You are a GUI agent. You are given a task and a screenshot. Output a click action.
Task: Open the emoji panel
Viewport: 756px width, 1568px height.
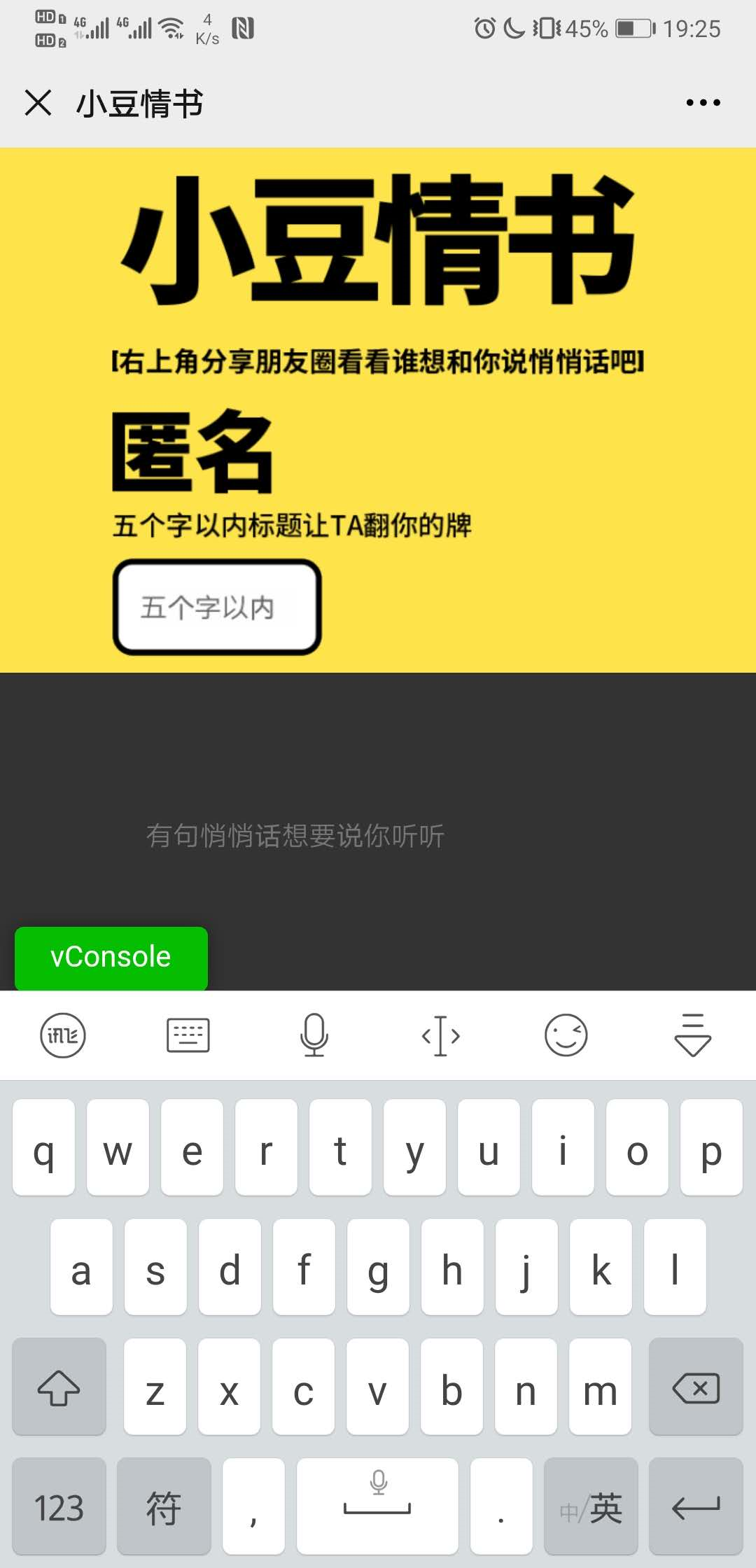(x=566, y=1035)
